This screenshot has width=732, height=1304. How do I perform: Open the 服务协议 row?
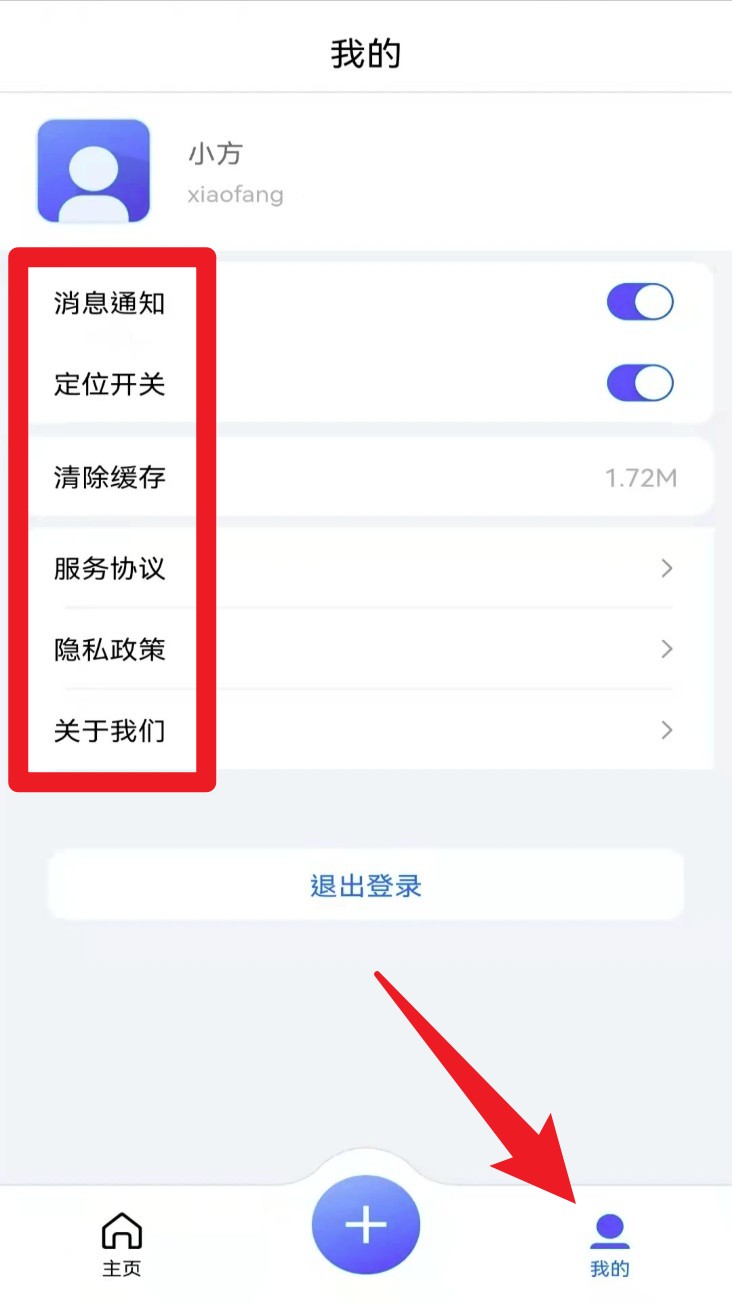click(x=366, y=569)
